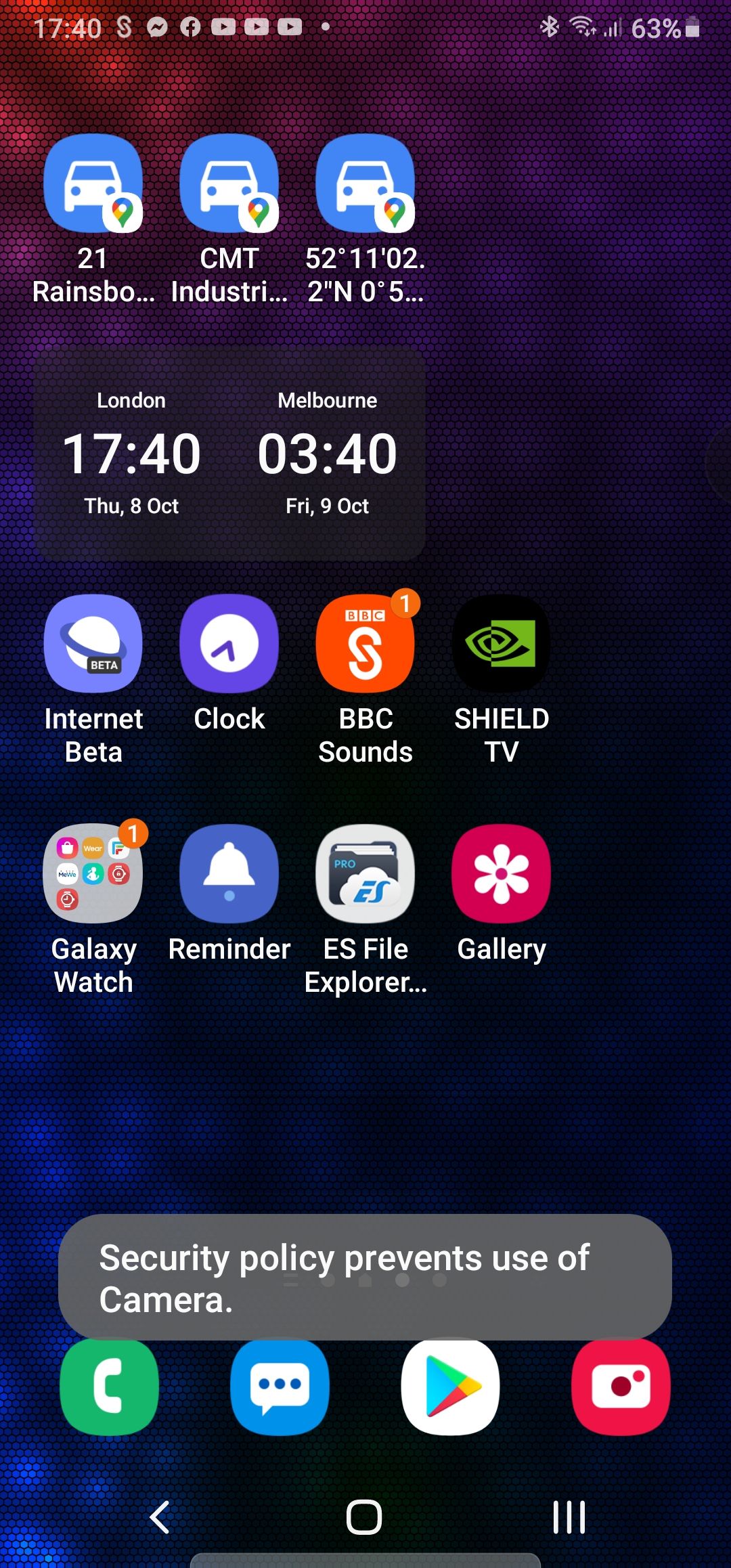This screenshot has width=731, height=1568.
Task: Open the Clock app
Action: (x=229, y=644)
